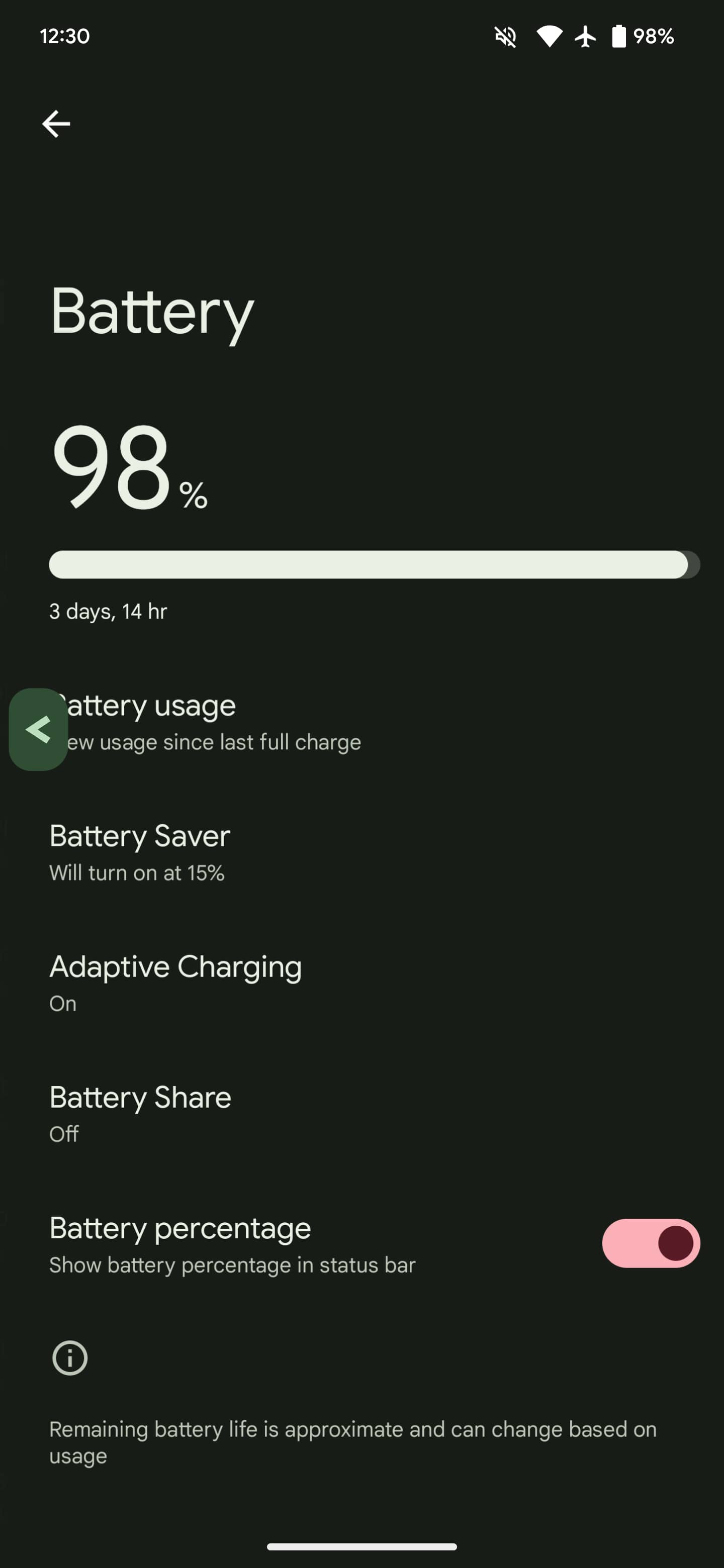Tap the green floating arrow handle
Screen dimensions: 724x1568
pos(38,729)
